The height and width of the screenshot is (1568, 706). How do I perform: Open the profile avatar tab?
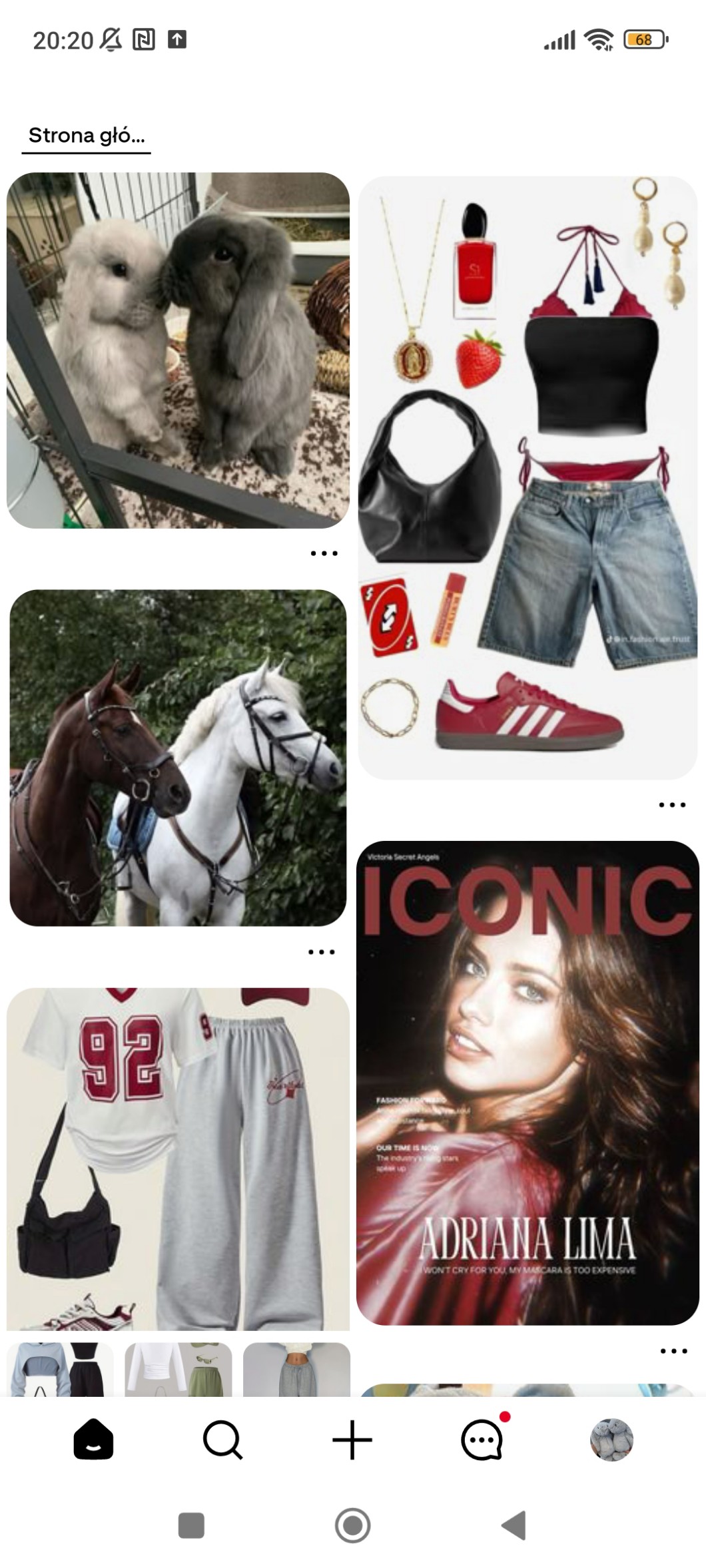pyautogui.click(x=611, y=1439)
